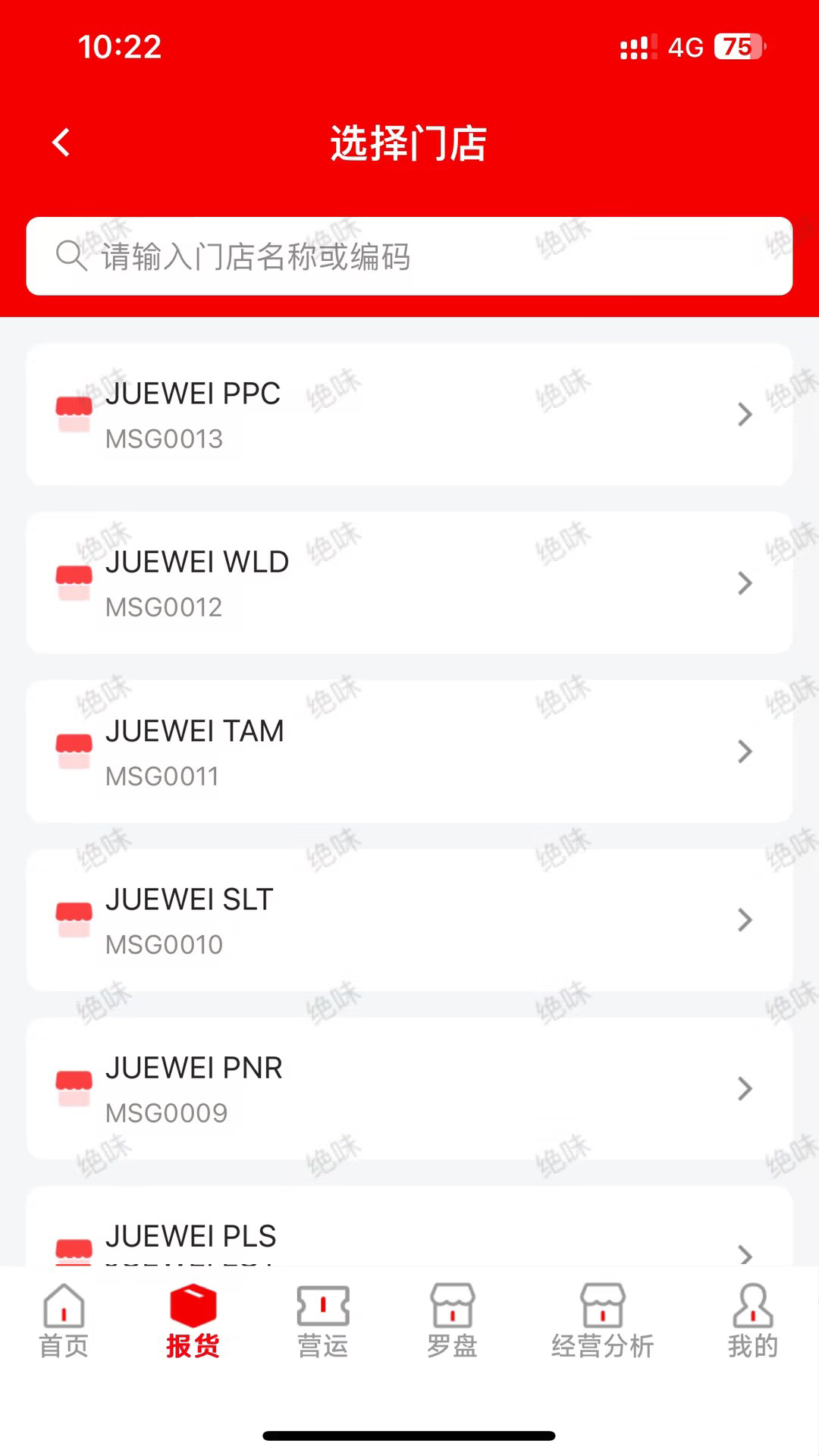The height and width of the screenshot is (1456, 819).
Task: Focus the store name or code search box
Action: click(409, 256)
